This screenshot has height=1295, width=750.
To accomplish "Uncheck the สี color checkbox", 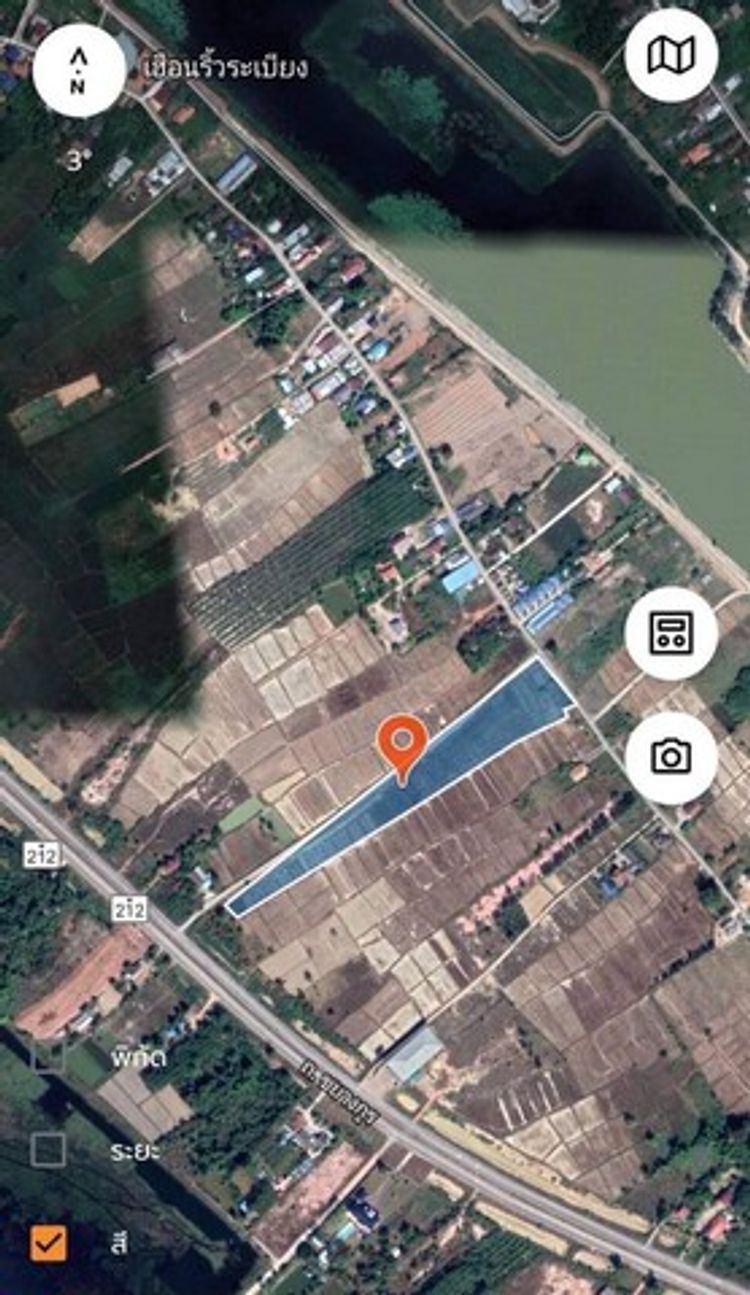I will pyautogui.click(x=48, y=1244).
